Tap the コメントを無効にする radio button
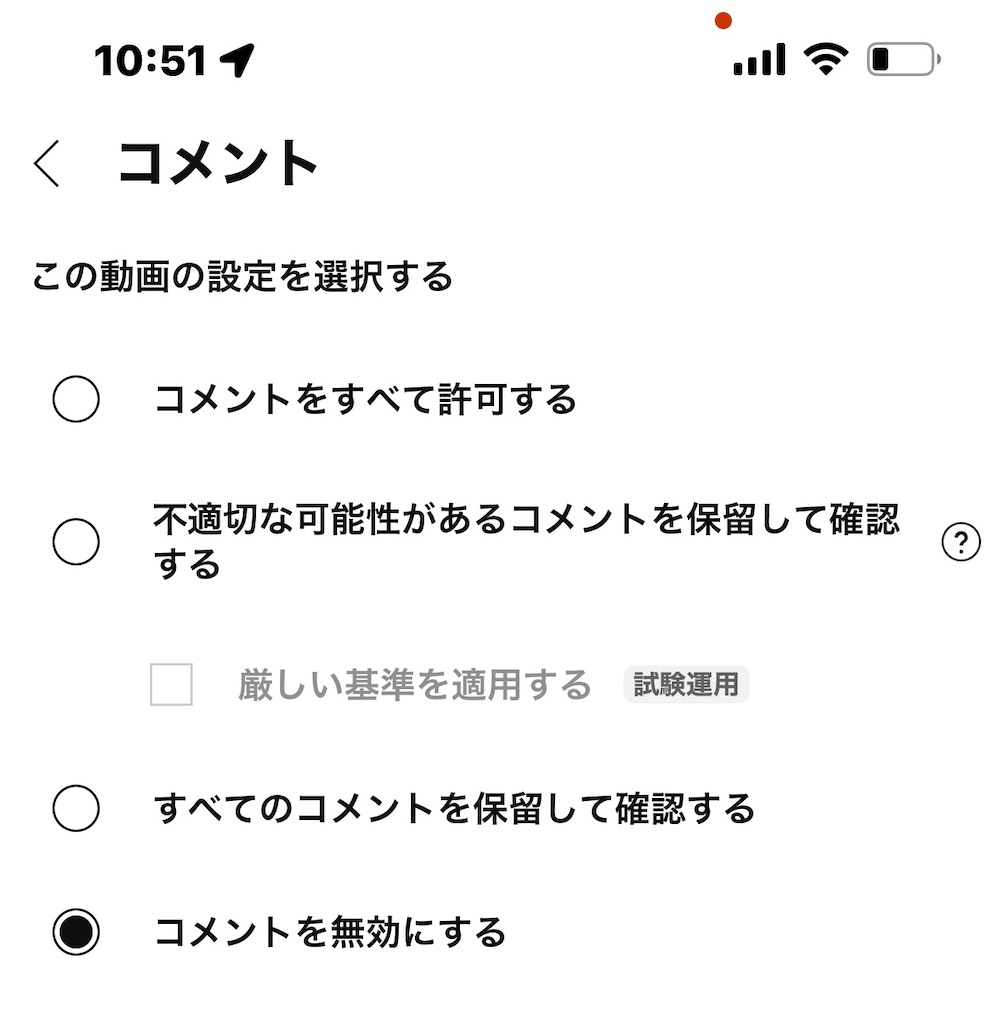The height and width of the screenshot is (1024, 988). pos(76,933)
